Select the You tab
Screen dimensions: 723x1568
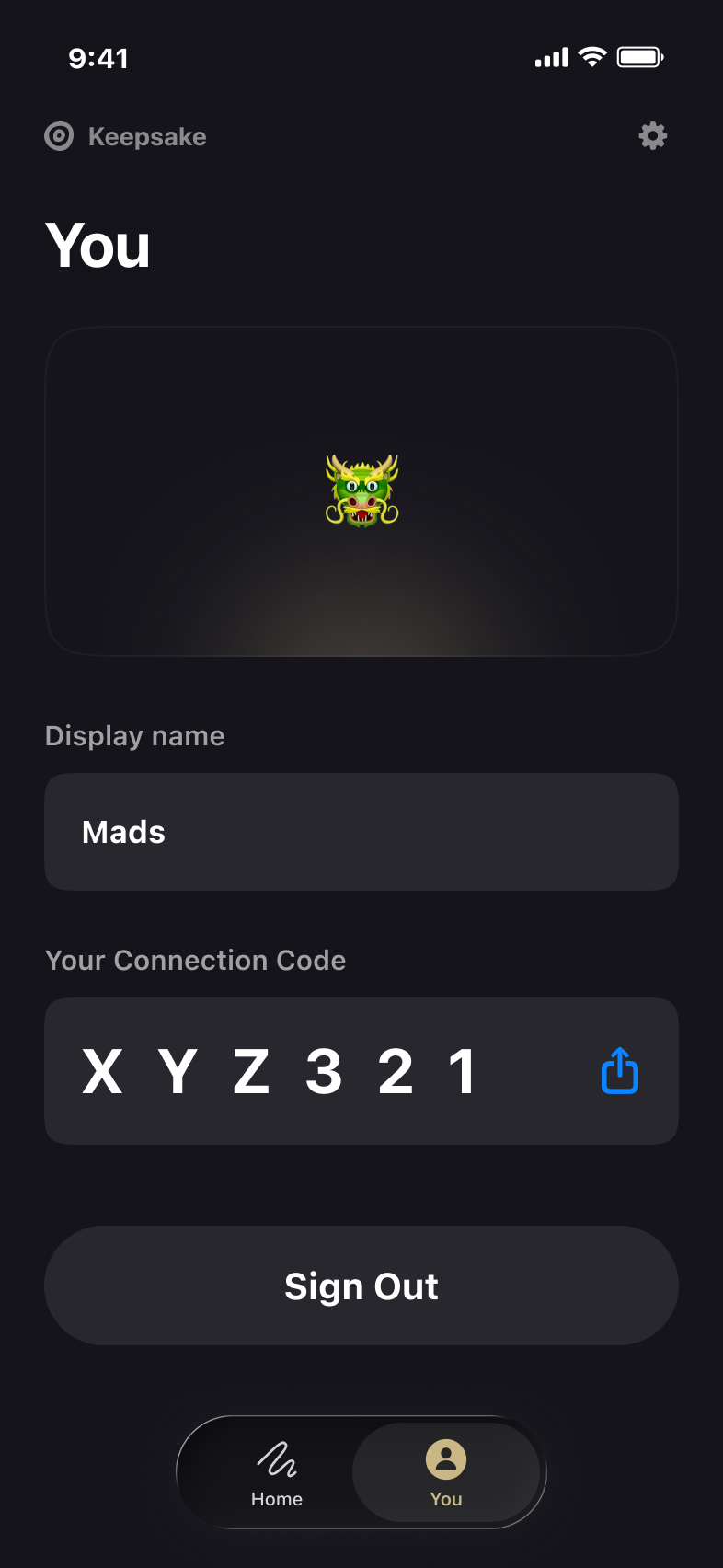(x=446, y=1472)
